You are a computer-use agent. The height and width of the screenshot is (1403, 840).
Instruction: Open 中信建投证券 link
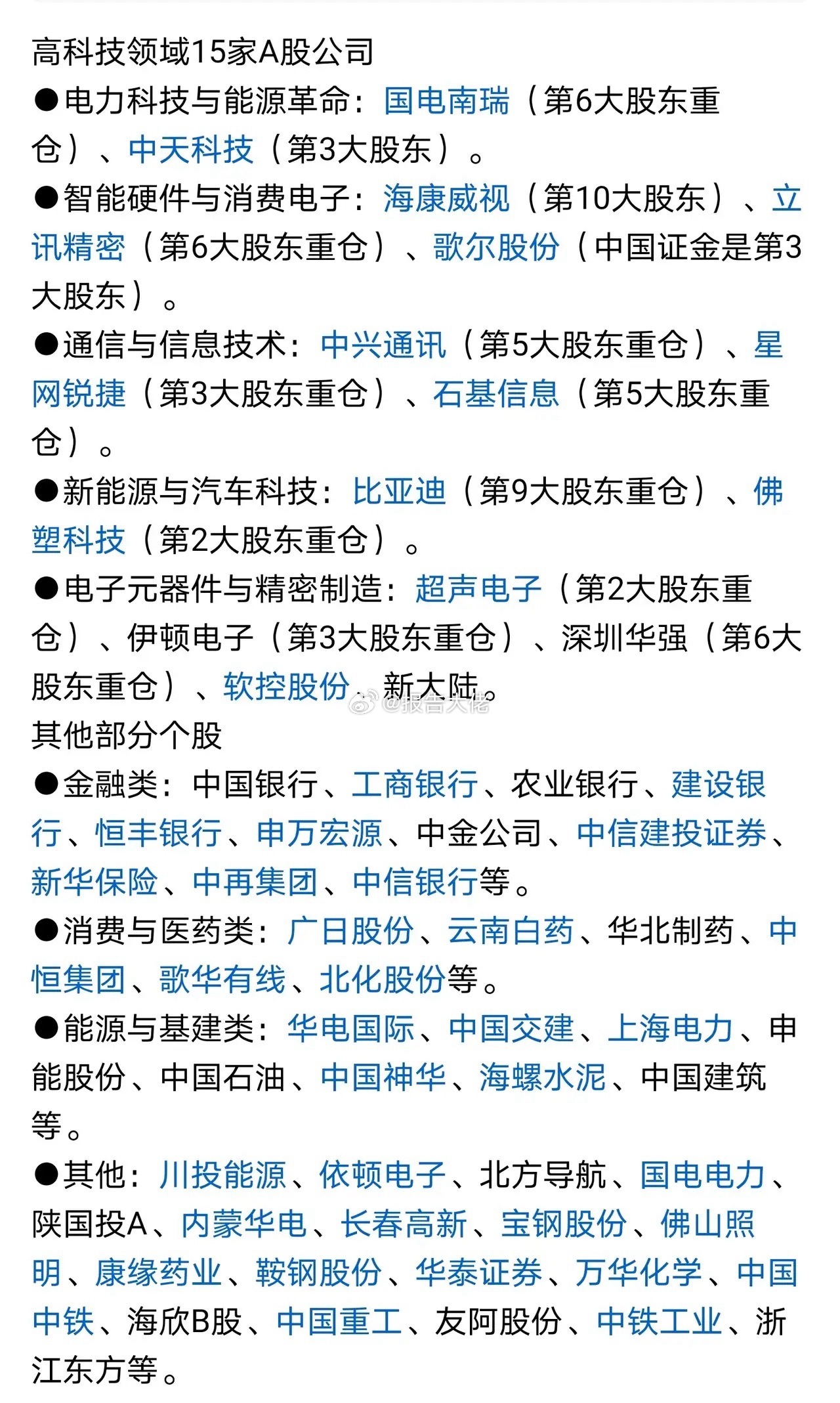click(x=672, y=833)
